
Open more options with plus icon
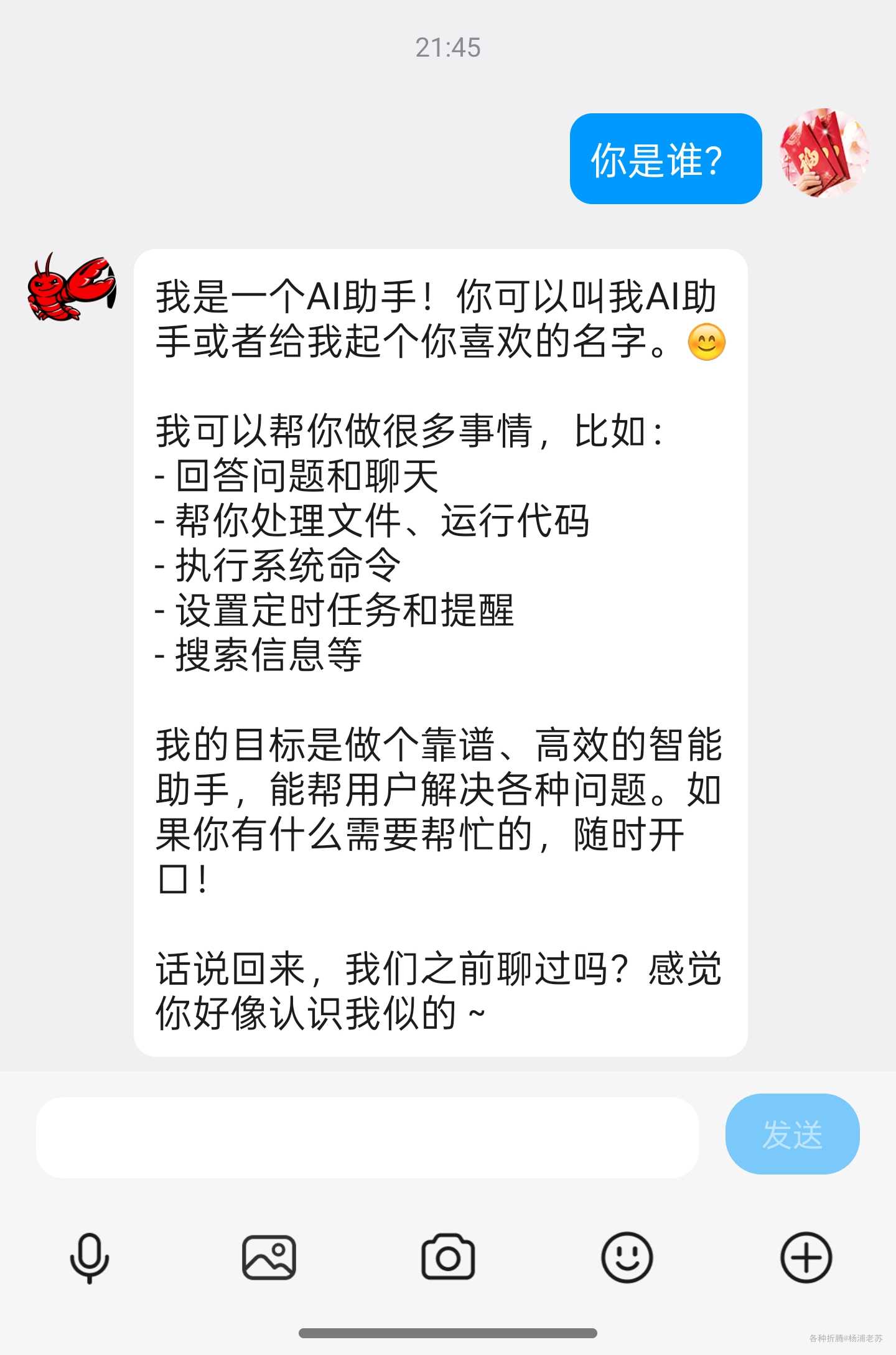coord(806,1257)
